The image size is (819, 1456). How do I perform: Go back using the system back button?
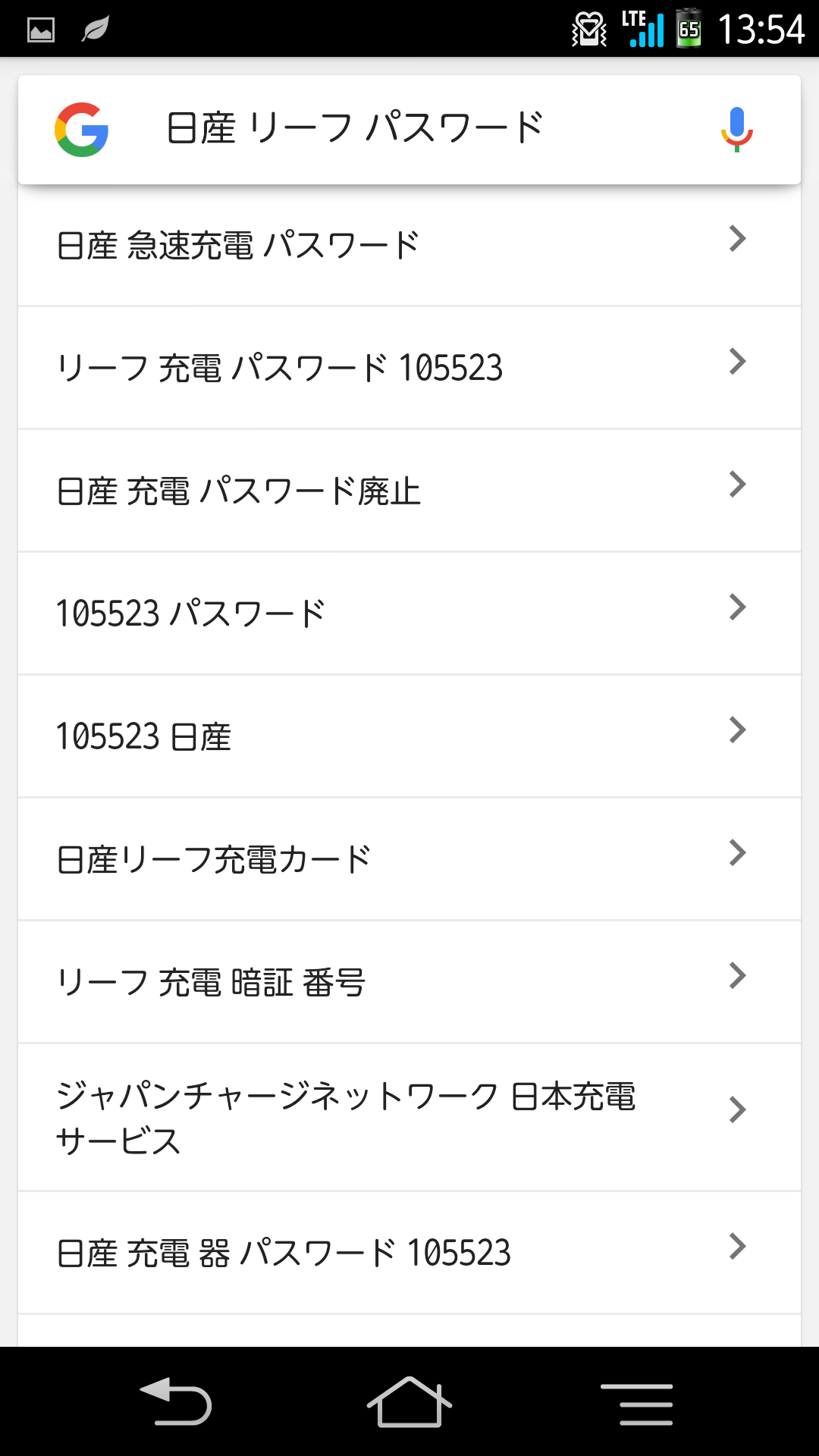176,1401
